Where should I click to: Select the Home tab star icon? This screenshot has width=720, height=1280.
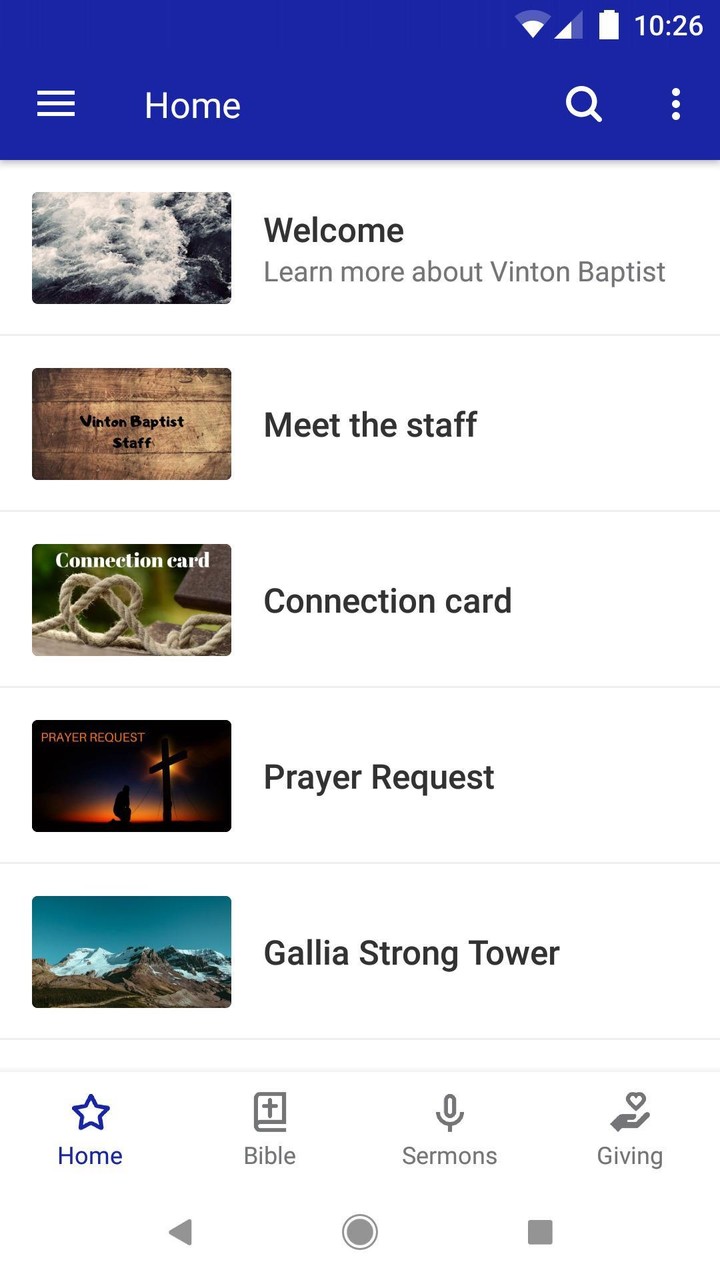[90, 1111]
